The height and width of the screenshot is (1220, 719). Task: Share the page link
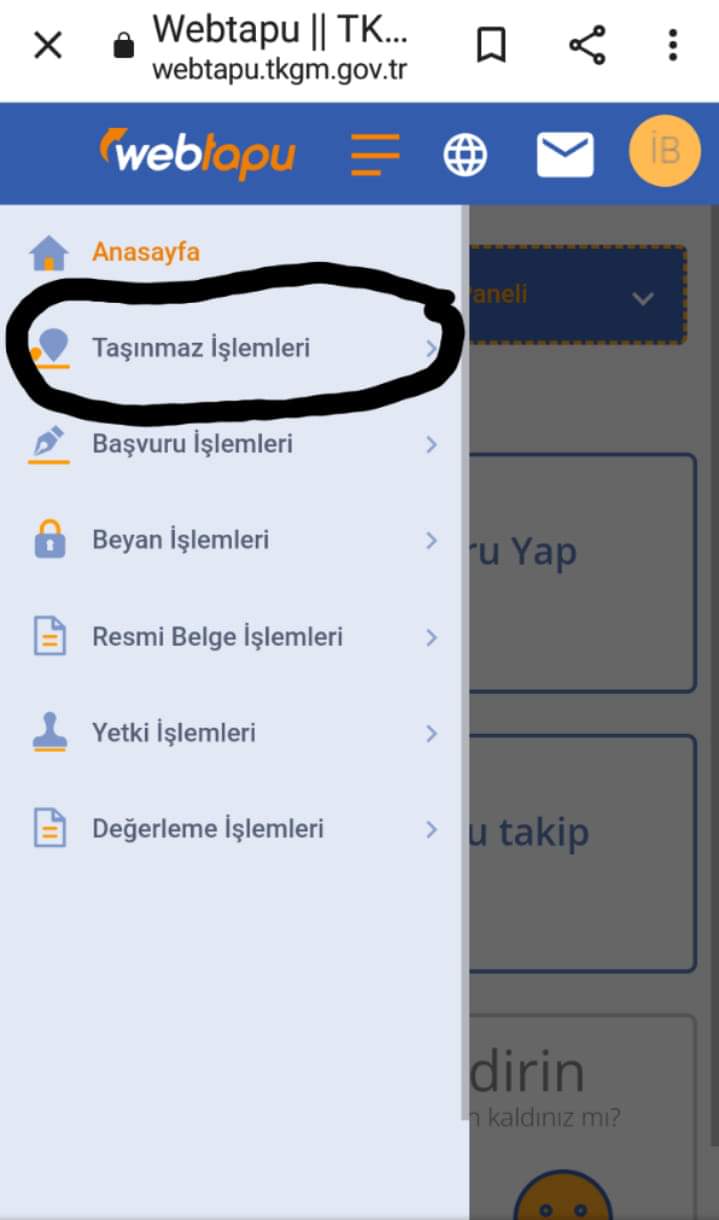[x=587, y=45]
